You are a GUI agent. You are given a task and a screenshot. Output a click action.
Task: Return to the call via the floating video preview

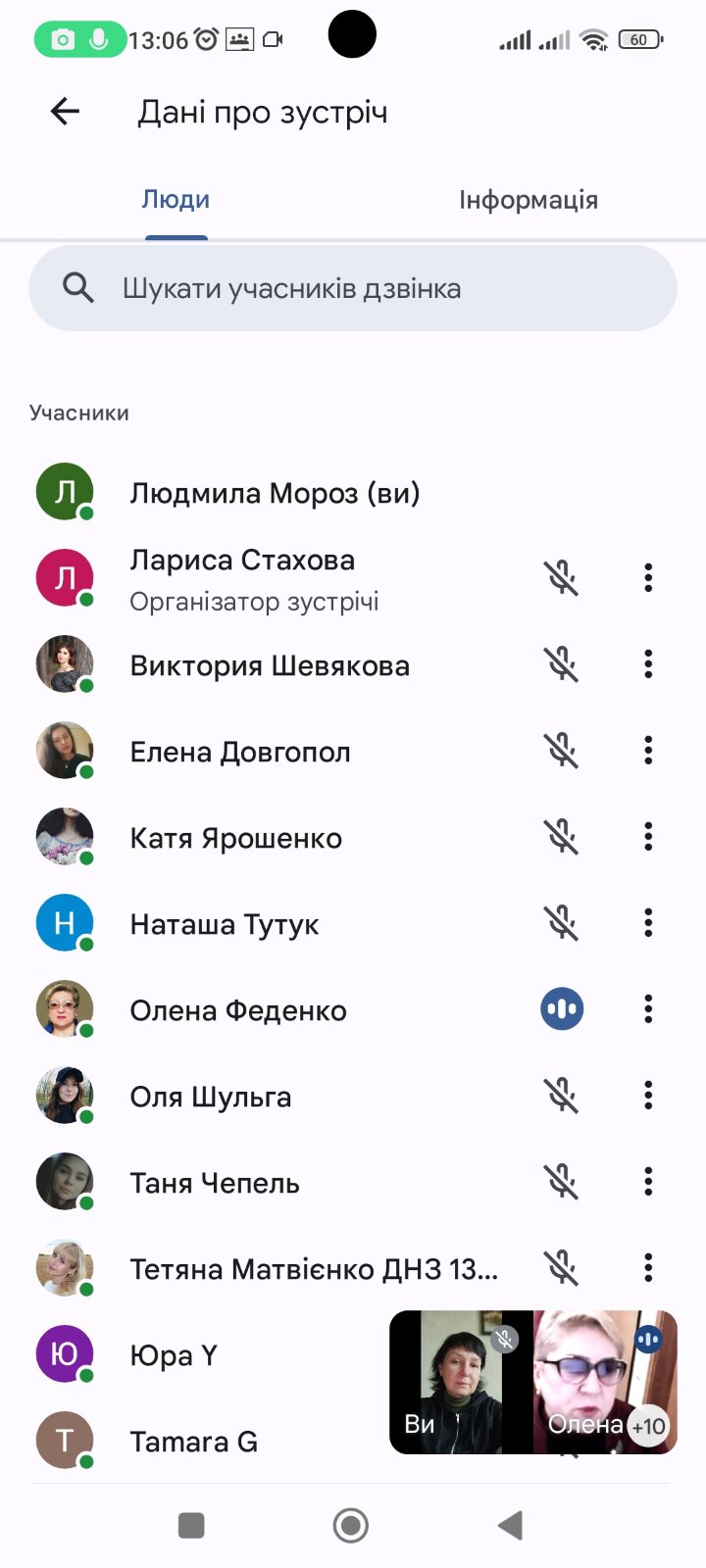533,1383
